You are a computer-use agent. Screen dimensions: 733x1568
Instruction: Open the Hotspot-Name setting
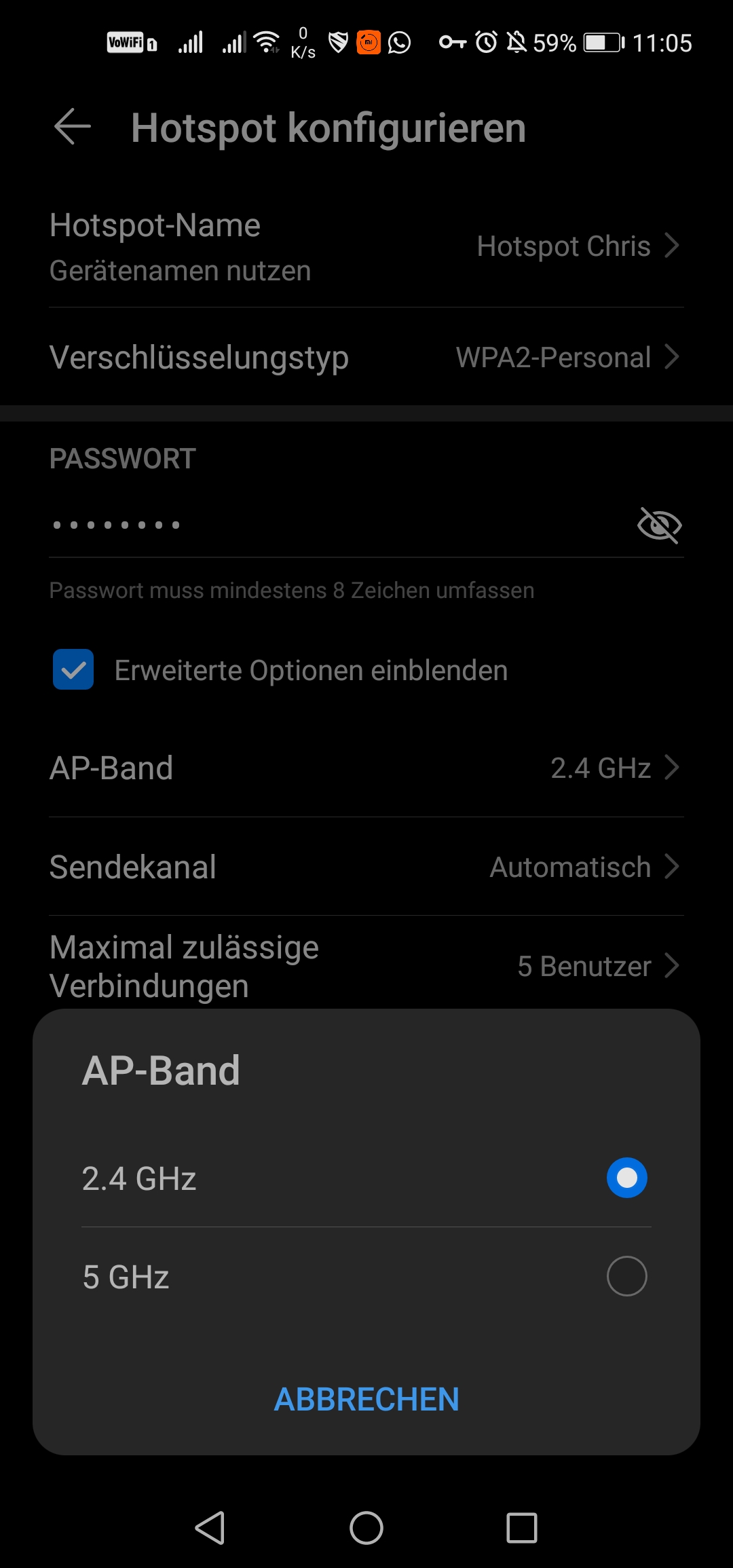[x=366, y=246]
